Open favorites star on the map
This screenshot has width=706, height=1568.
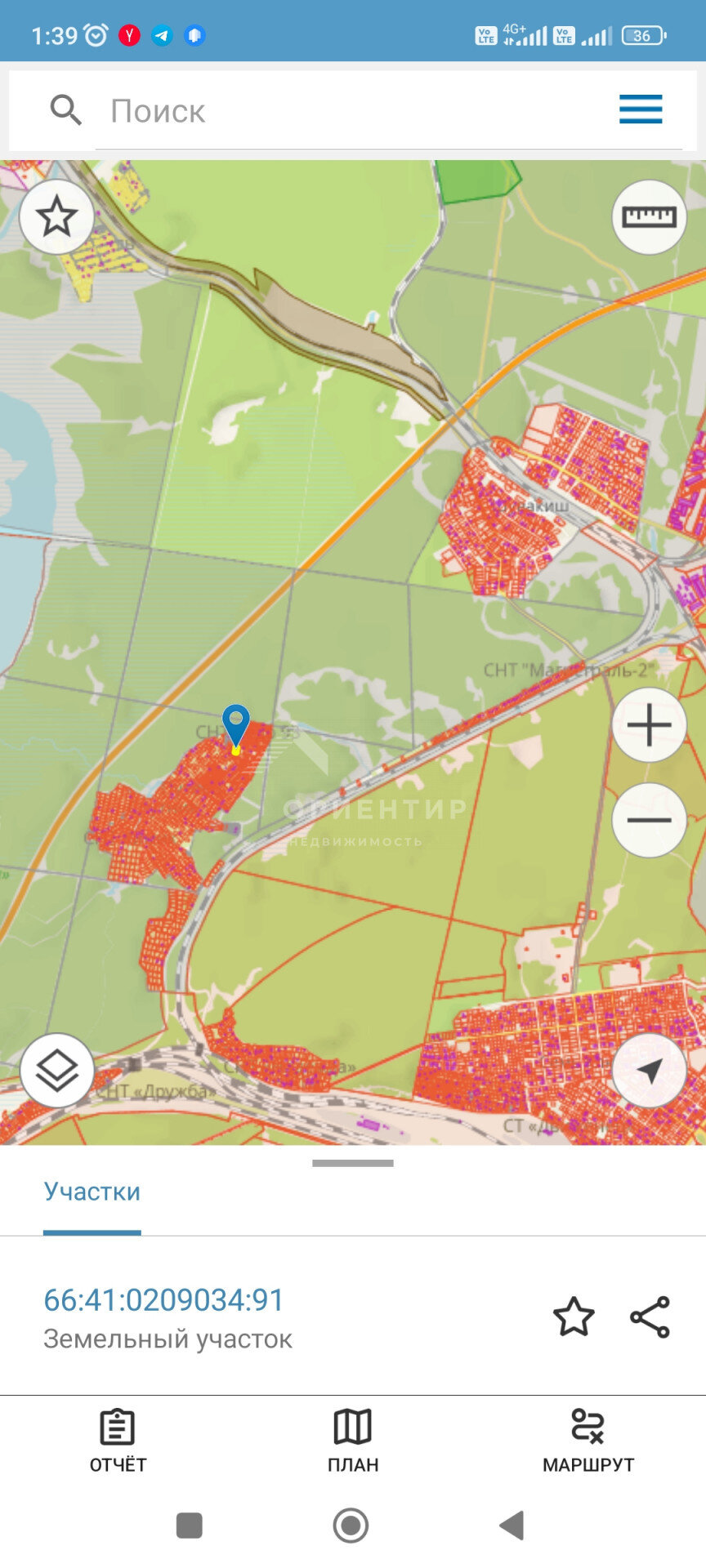[x=56, y=216]
